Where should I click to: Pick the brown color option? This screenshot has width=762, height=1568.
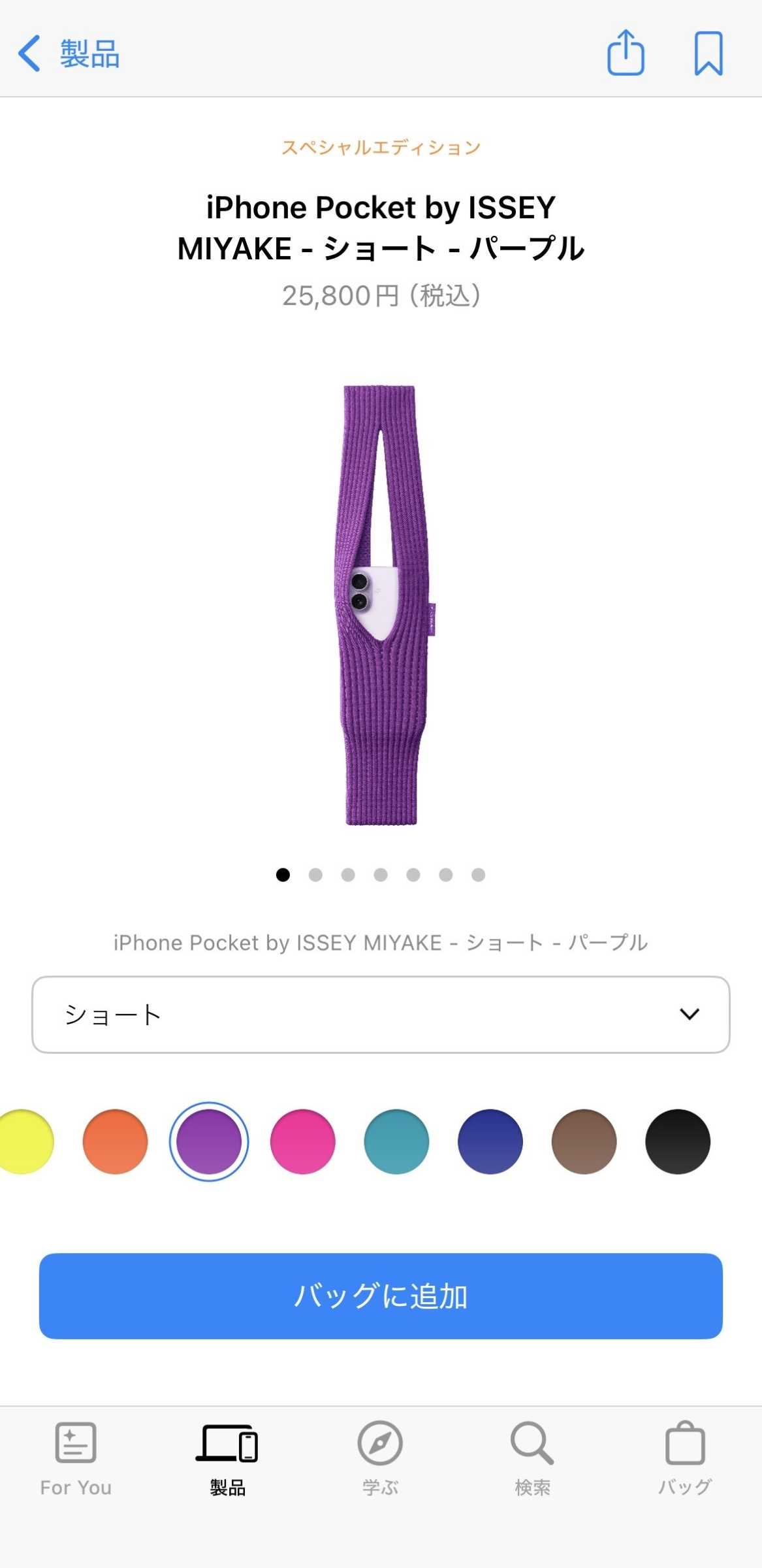click(x=584, y=1141)
